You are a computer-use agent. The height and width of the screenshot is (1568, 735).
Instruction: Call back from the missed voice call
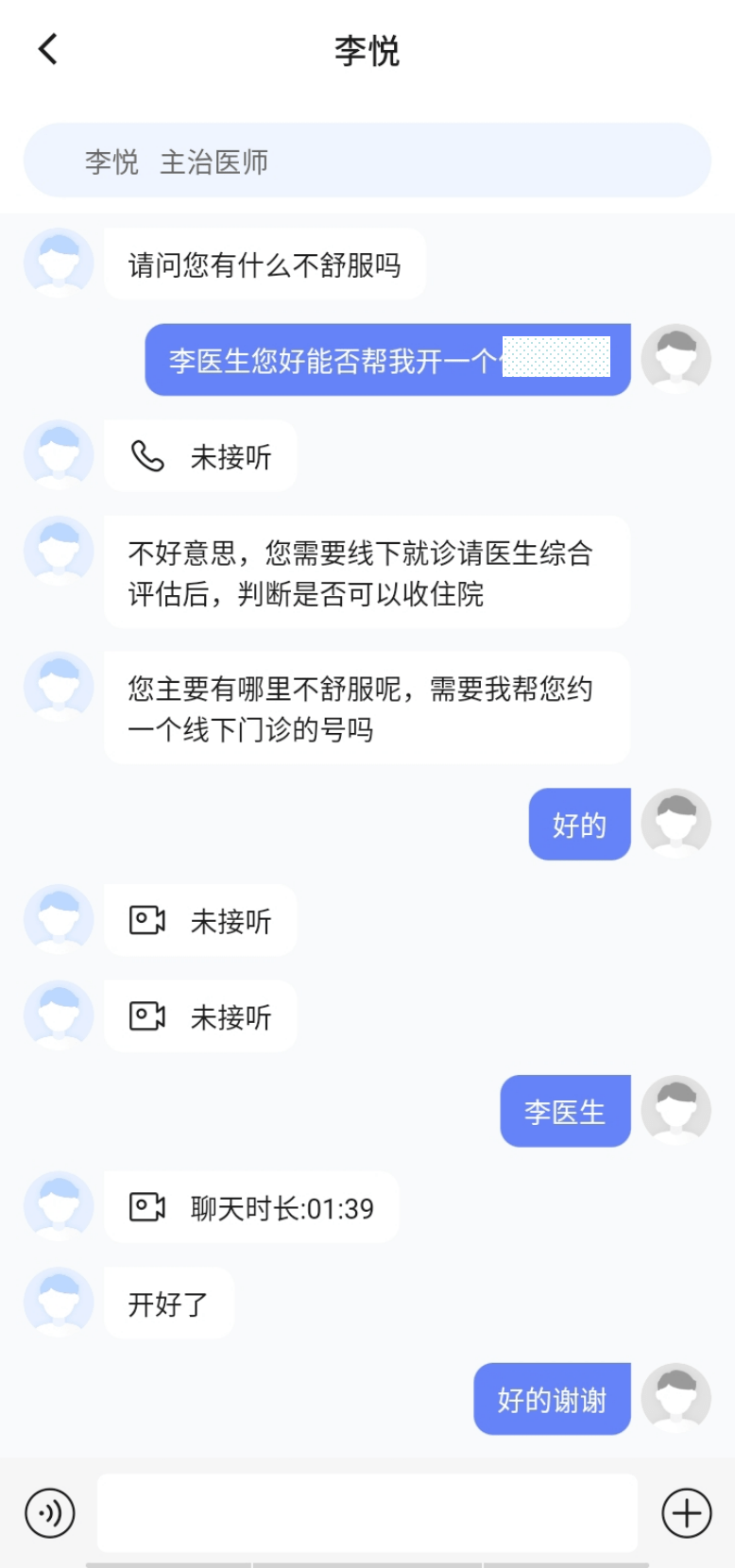coord(200,457)
